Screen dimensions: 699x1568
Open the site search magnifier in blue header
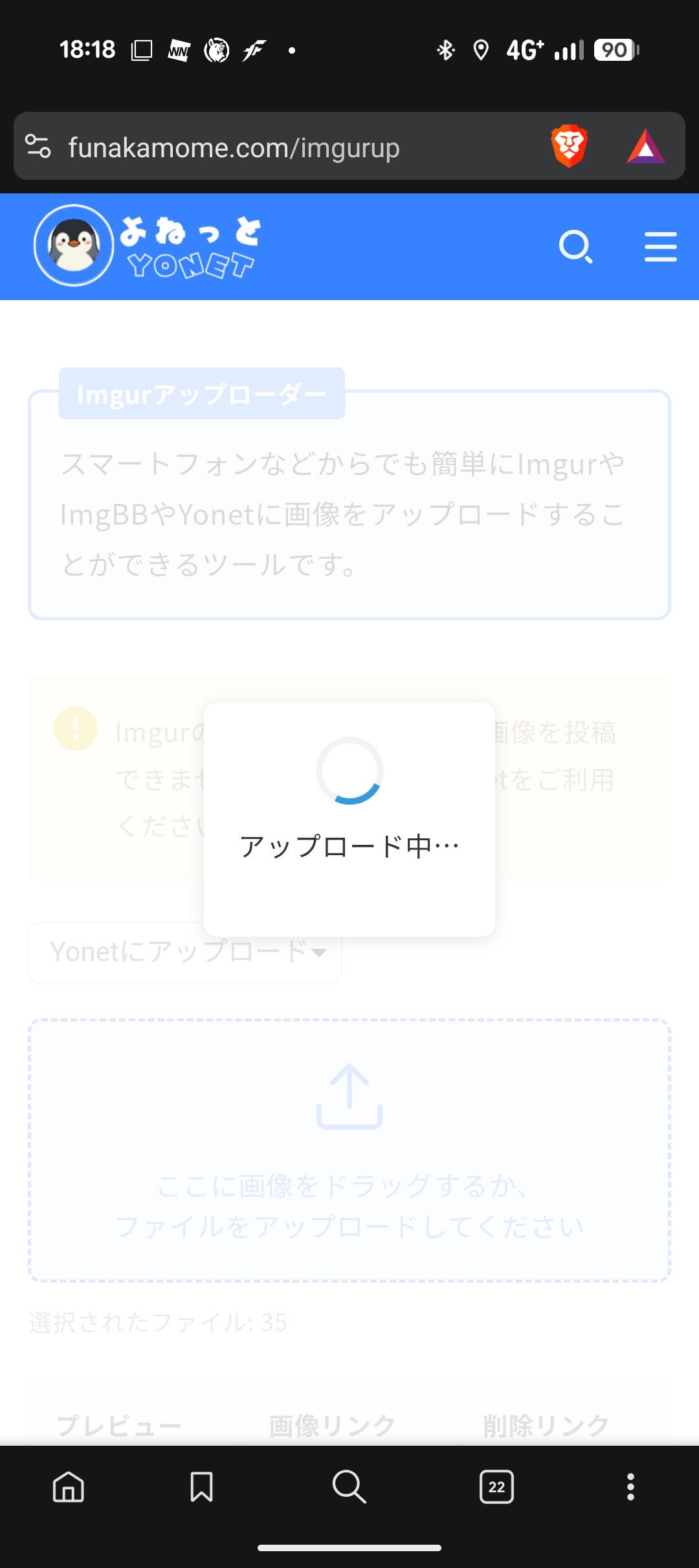pos(575,246)
